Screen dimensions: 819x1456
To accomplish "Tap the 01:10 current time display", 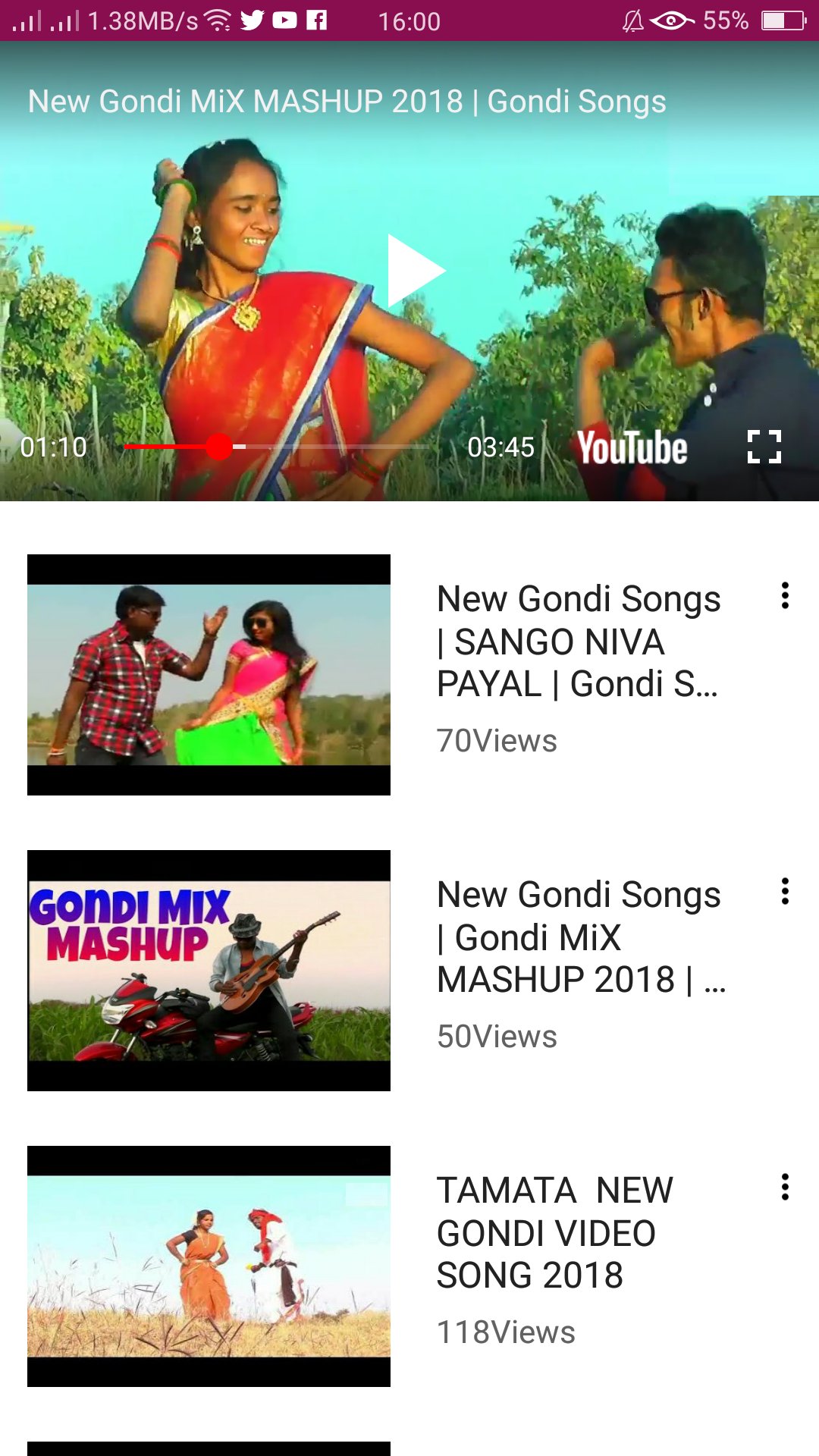I will point(55,447).
